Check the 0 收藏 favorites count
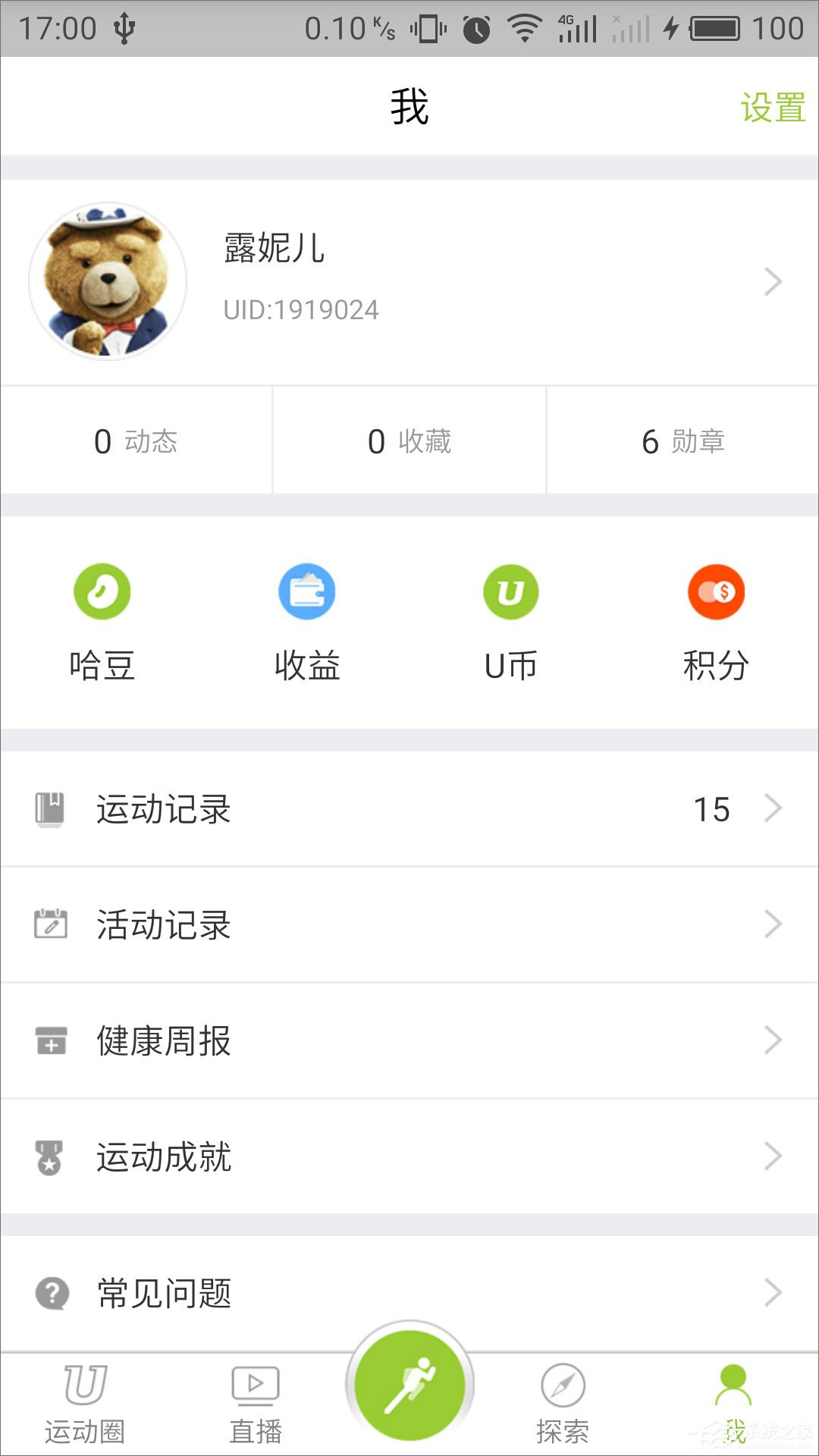Image resolution: width=819 pixels, height=1456 pixels. click(x=408, y=442)
